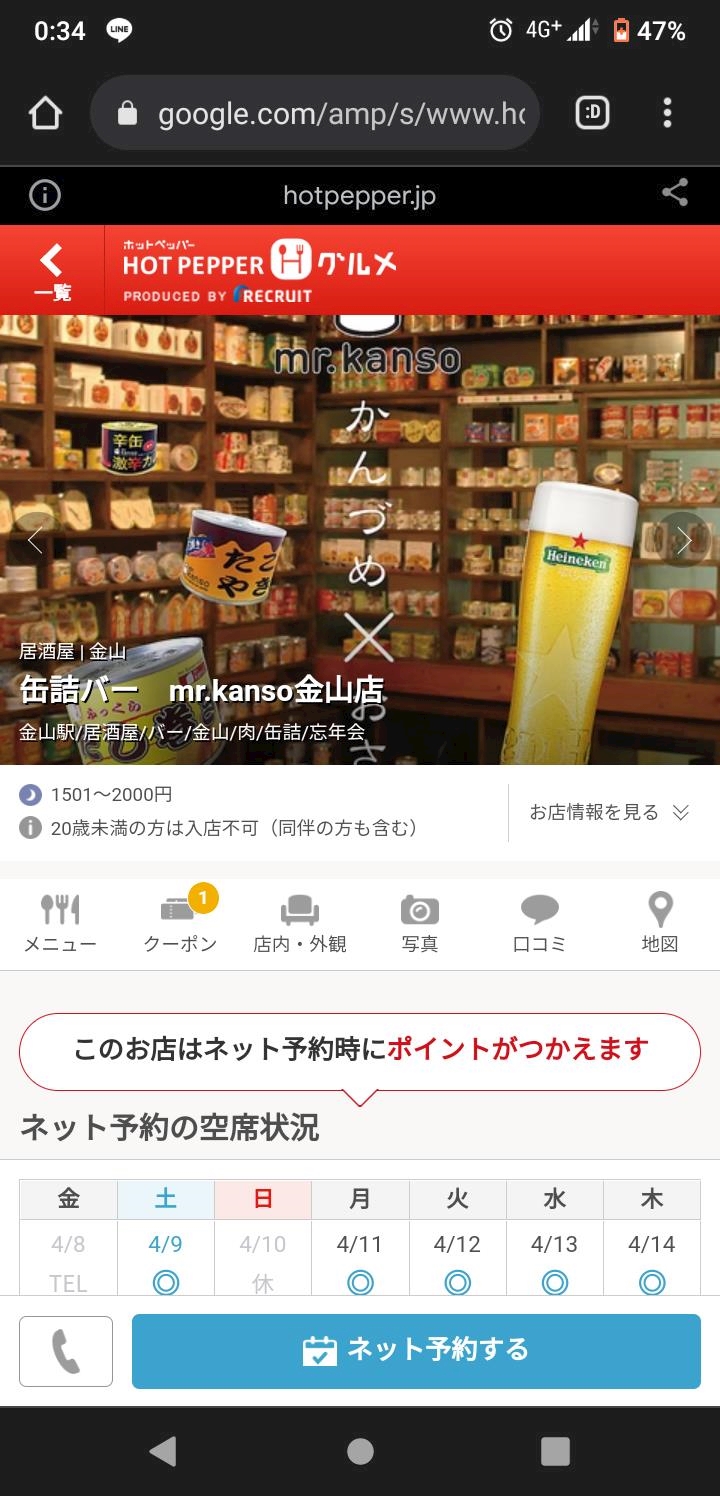Select 4/13 Wednesday availability

click(555, 1260)
